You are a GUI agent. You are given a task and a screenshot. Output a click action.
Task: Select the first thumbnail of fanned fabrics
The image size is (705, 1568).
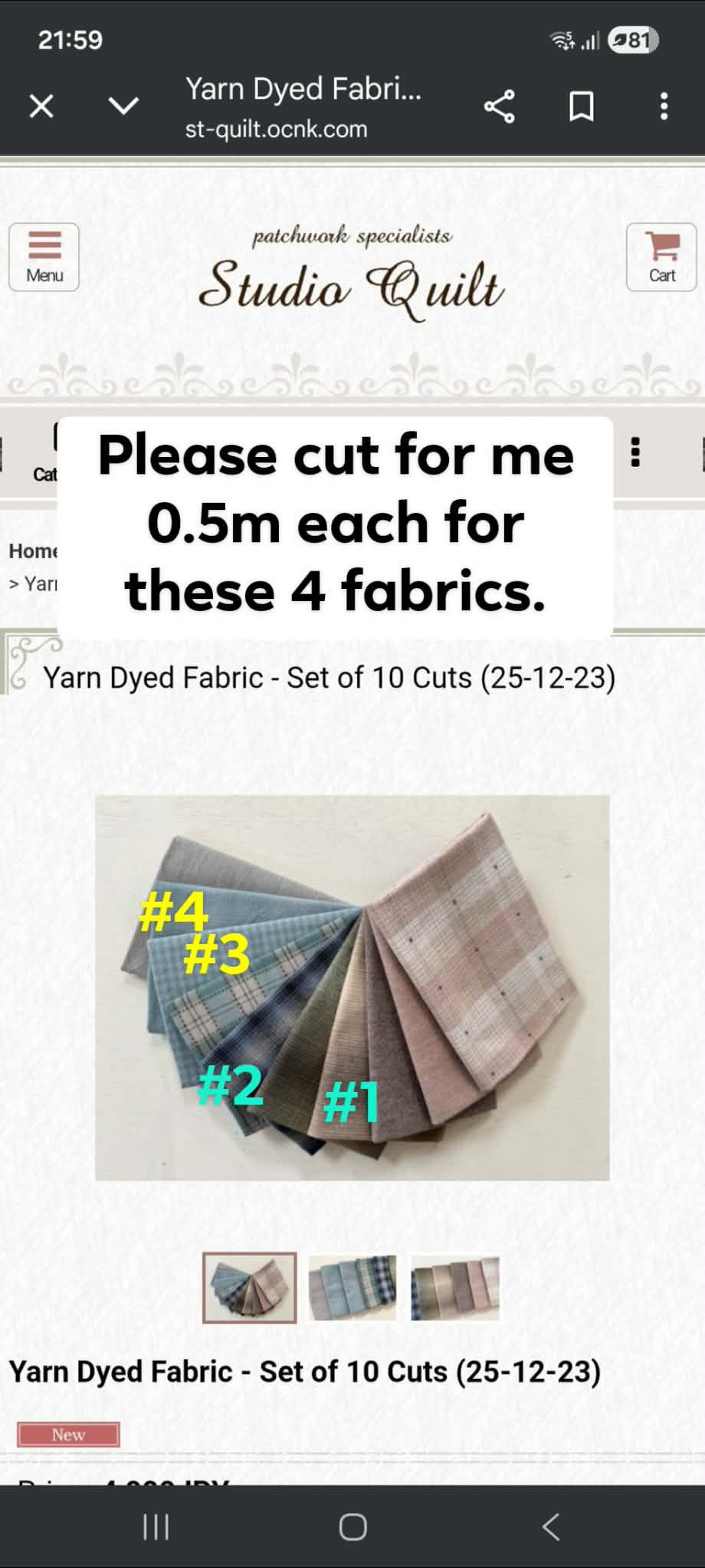coord(249,1288)
